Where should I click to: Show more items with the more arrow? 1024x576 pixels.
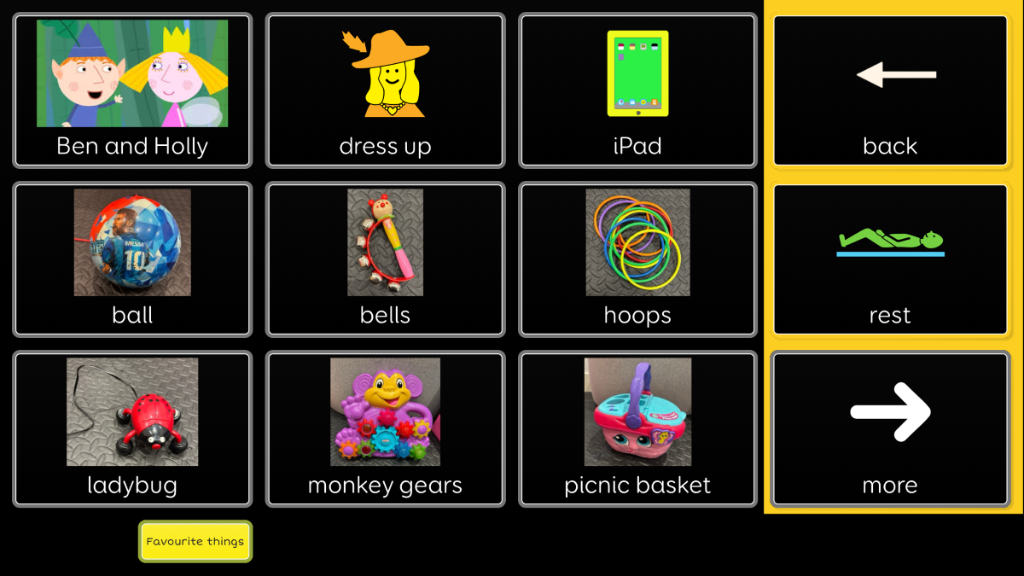(x=890, y=428)
